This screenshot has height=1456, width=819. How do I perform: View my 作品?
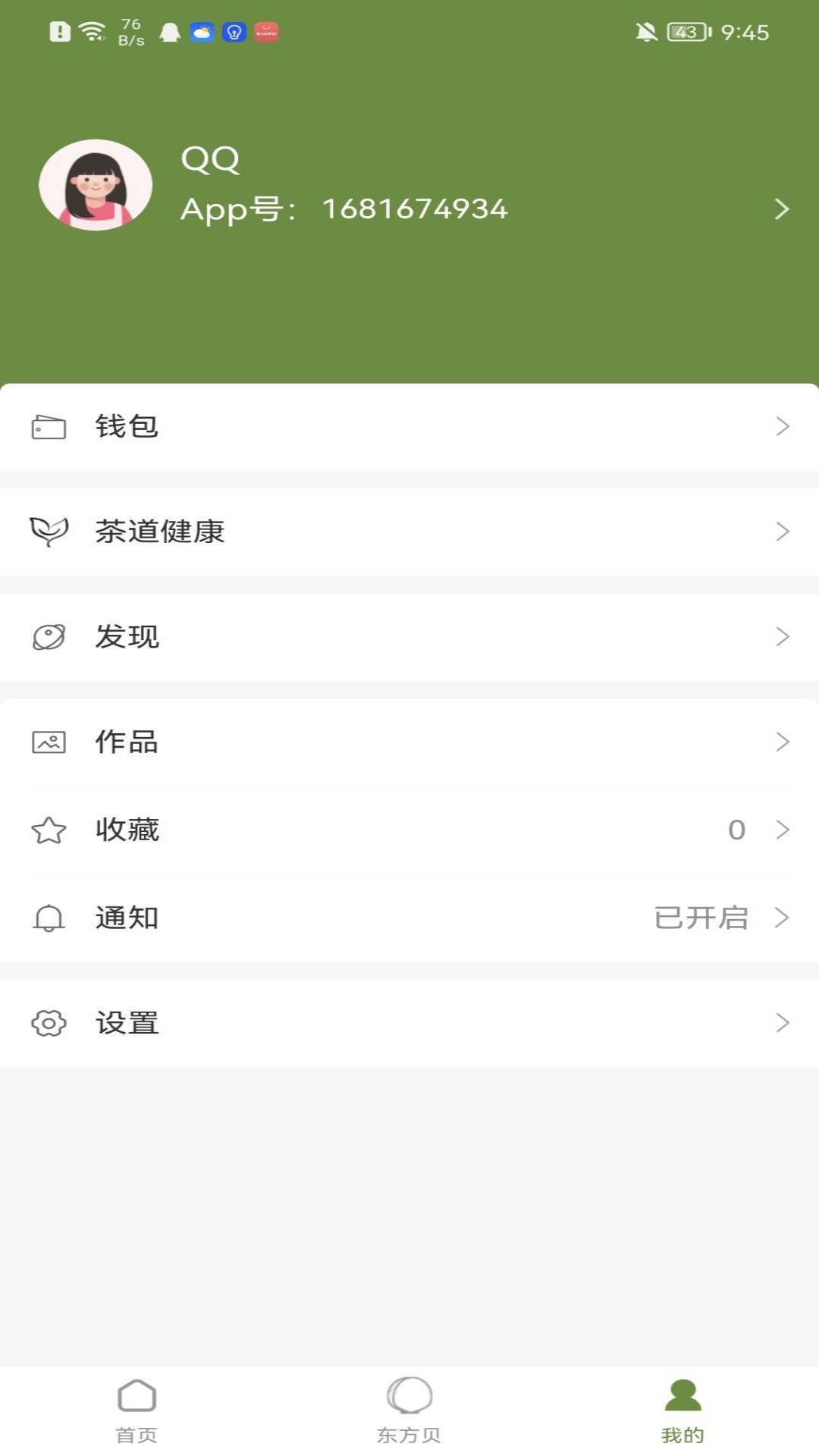click(x=409, y=742)
